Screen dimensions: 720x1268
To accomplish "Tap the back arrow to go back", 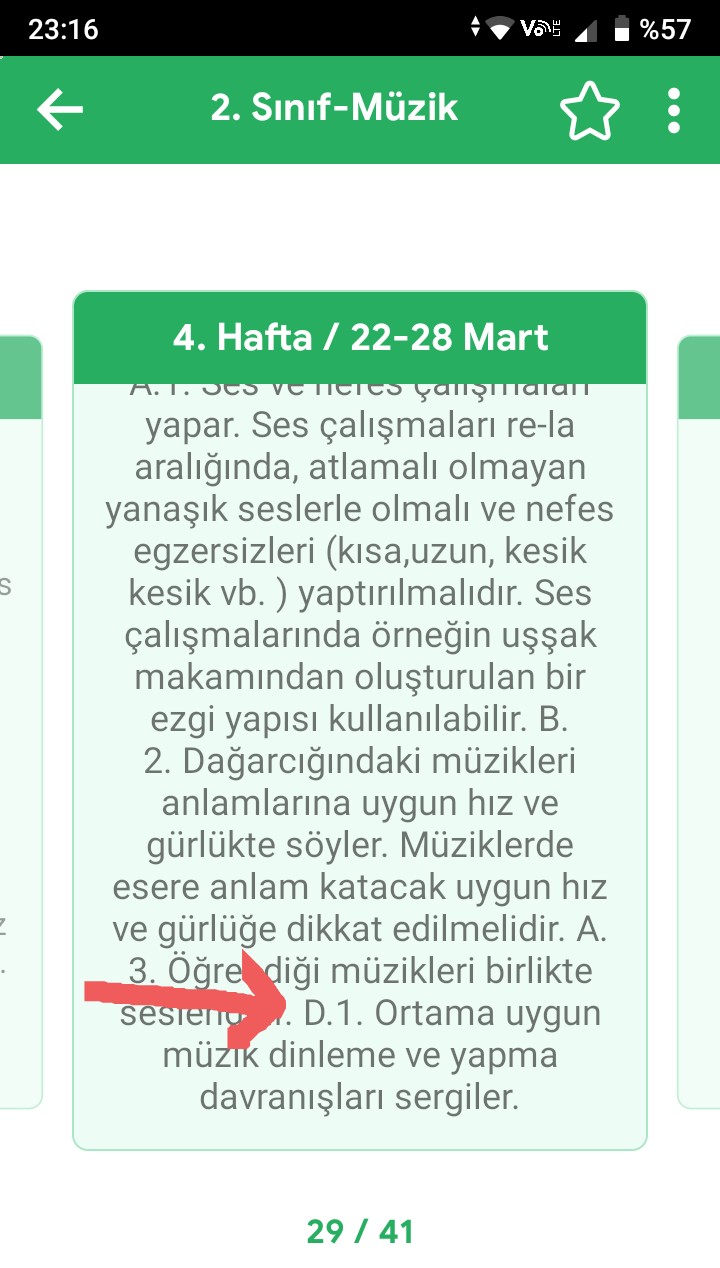I will pyautogui.click(x=57, y=109).
